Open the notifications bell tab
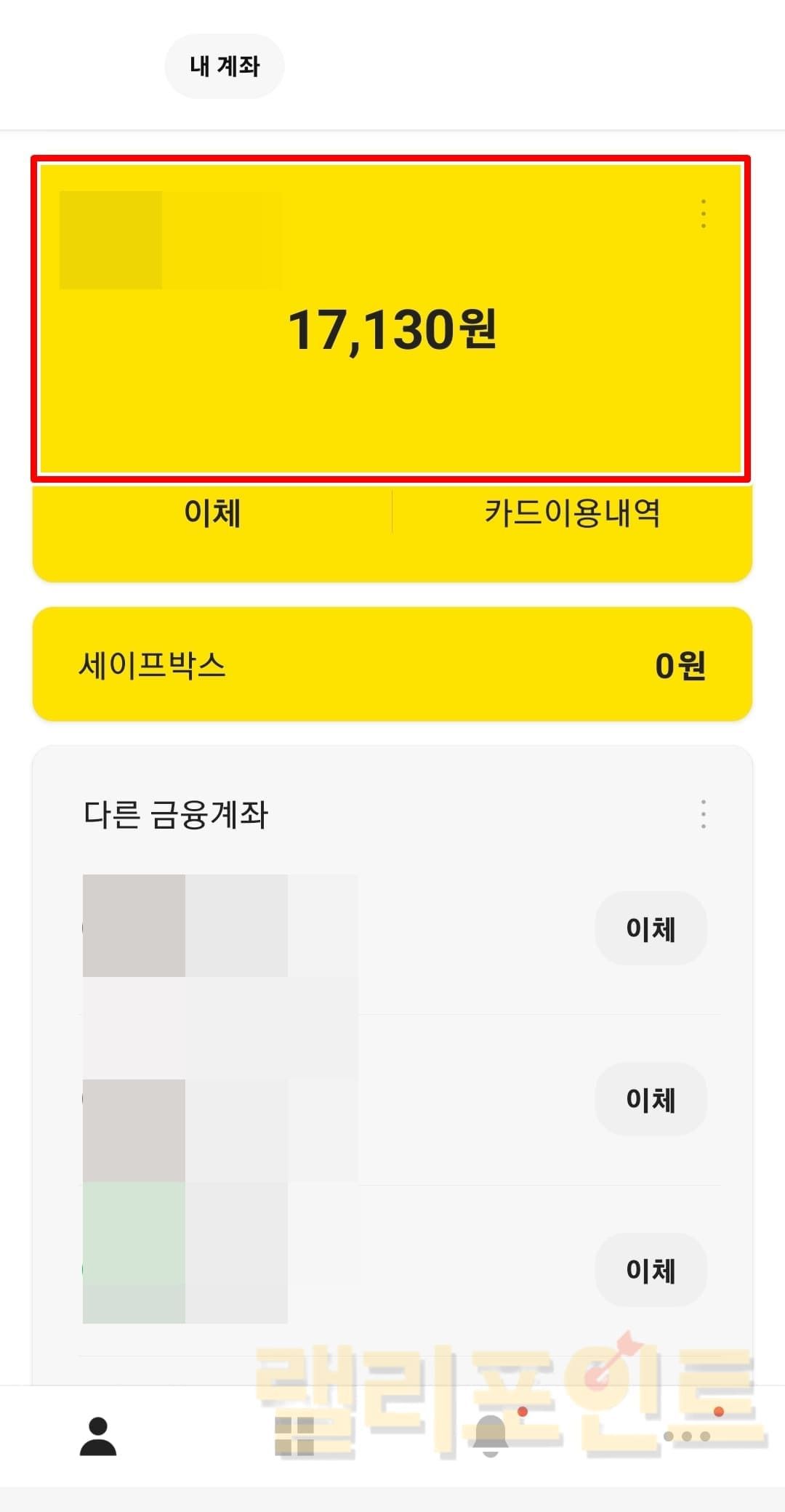The image size is (785, 1512). [491, 1435]
